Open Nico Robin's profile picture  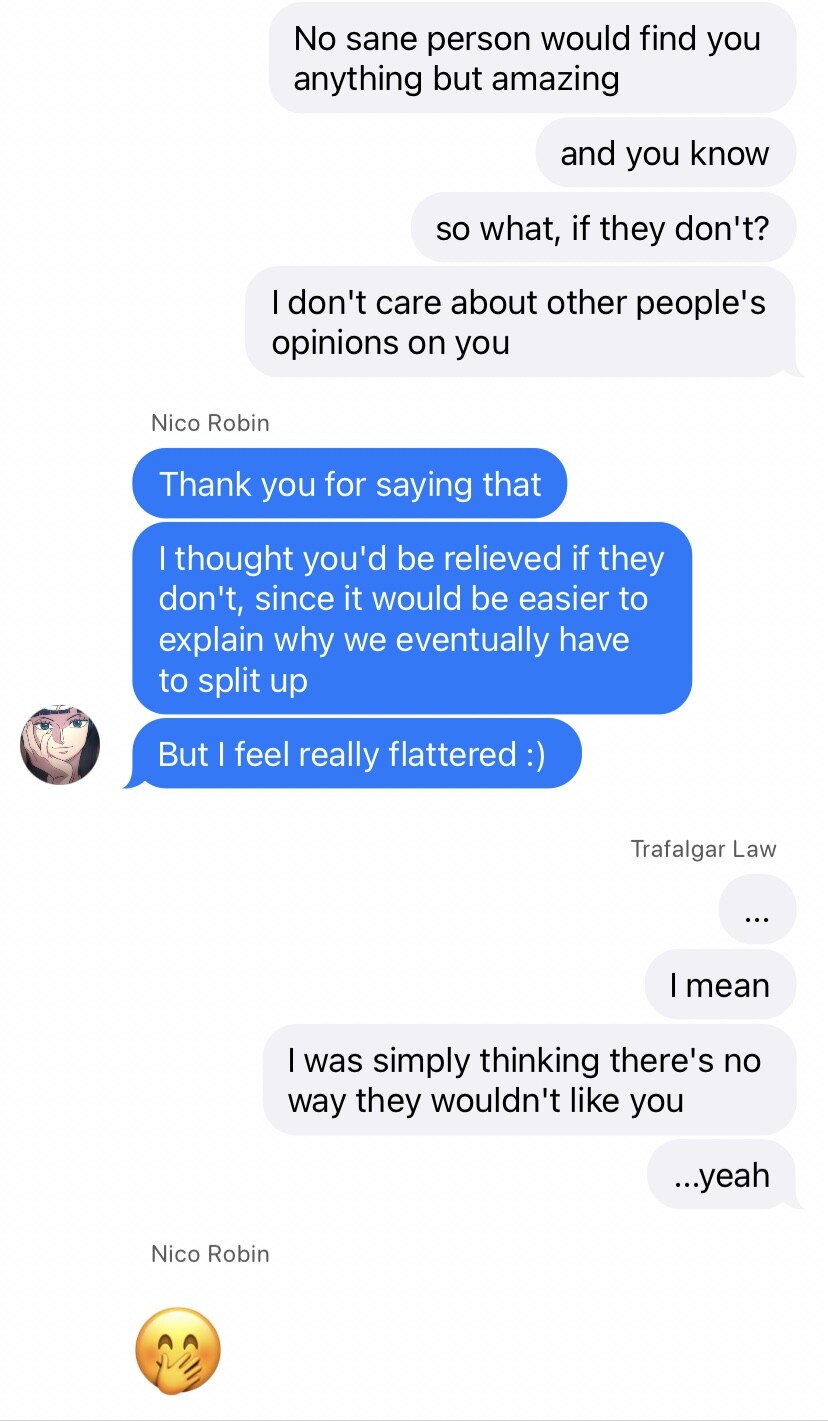click(x=60, y=745)
